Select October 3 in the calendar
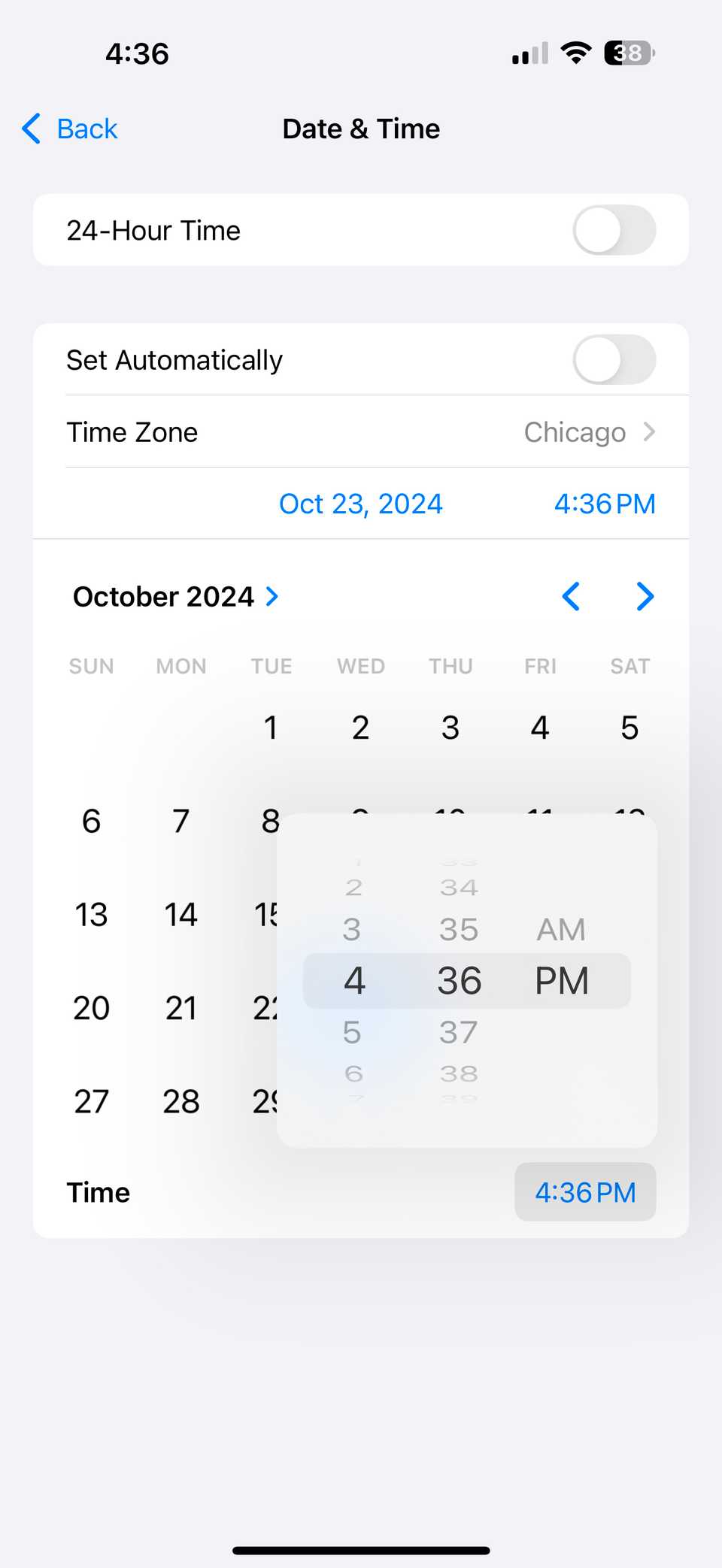Image resolution: width=722 pixels, height=1568 pixels. coord(450,728)
